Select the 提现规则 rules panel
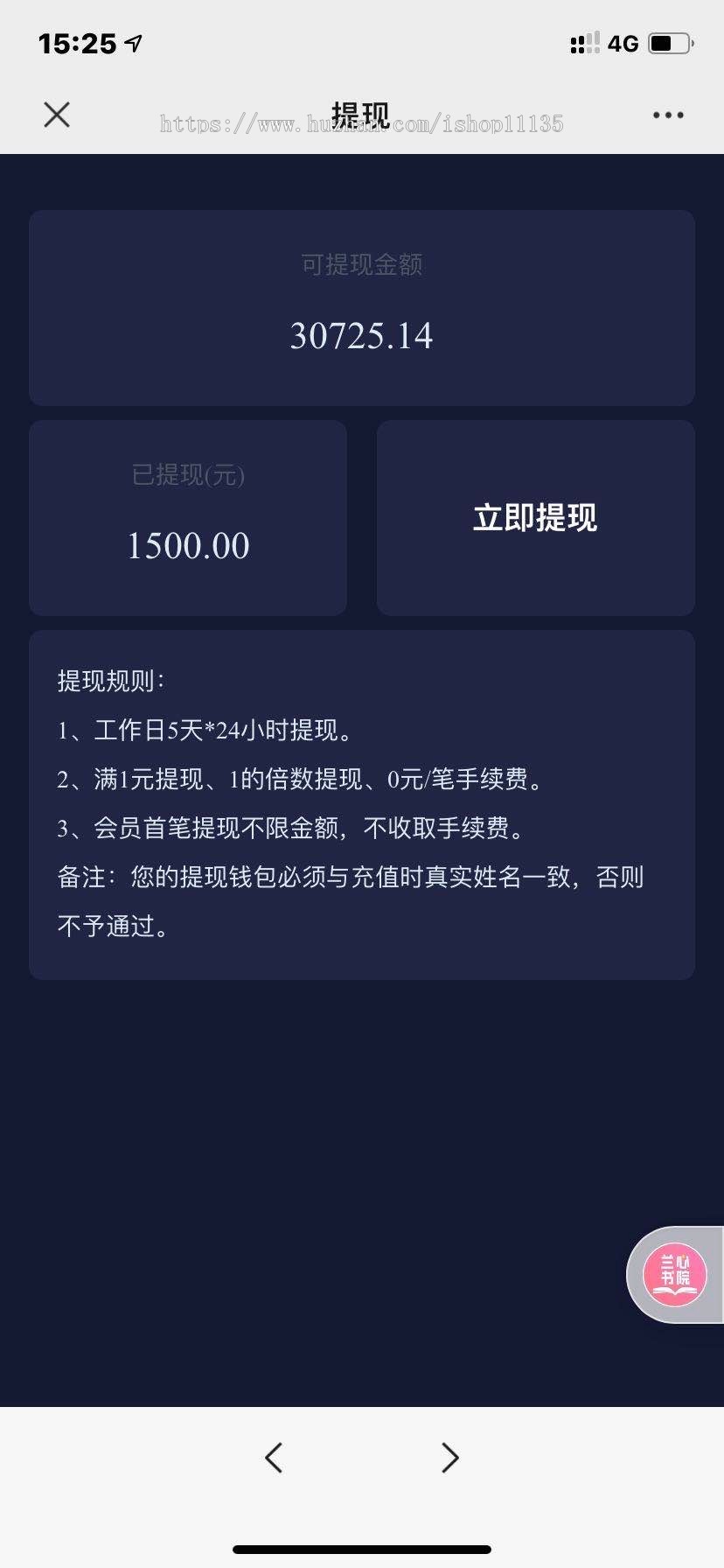This screenshot has height=1568, width=724. (x=361, y=803)
